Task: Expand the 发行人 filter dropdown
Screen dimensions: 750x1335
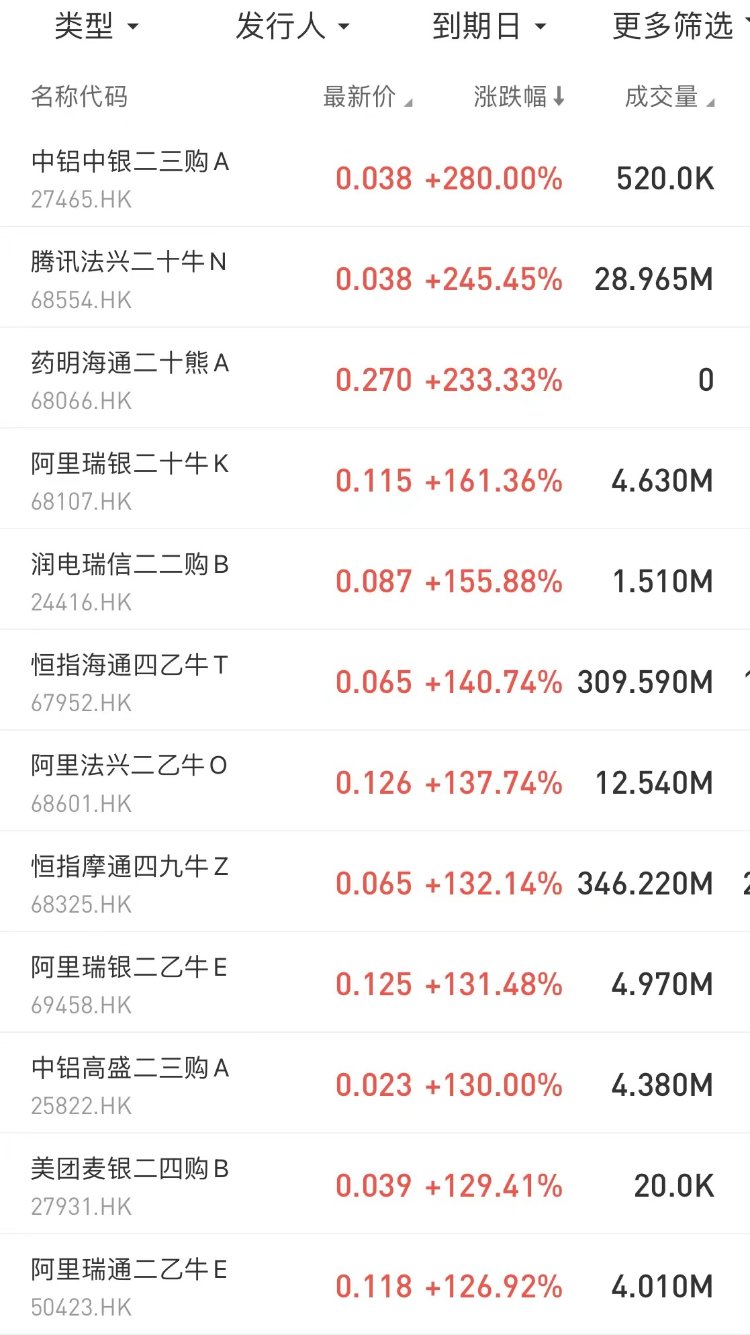Action: pyautogui.click(x=292, y=27)
